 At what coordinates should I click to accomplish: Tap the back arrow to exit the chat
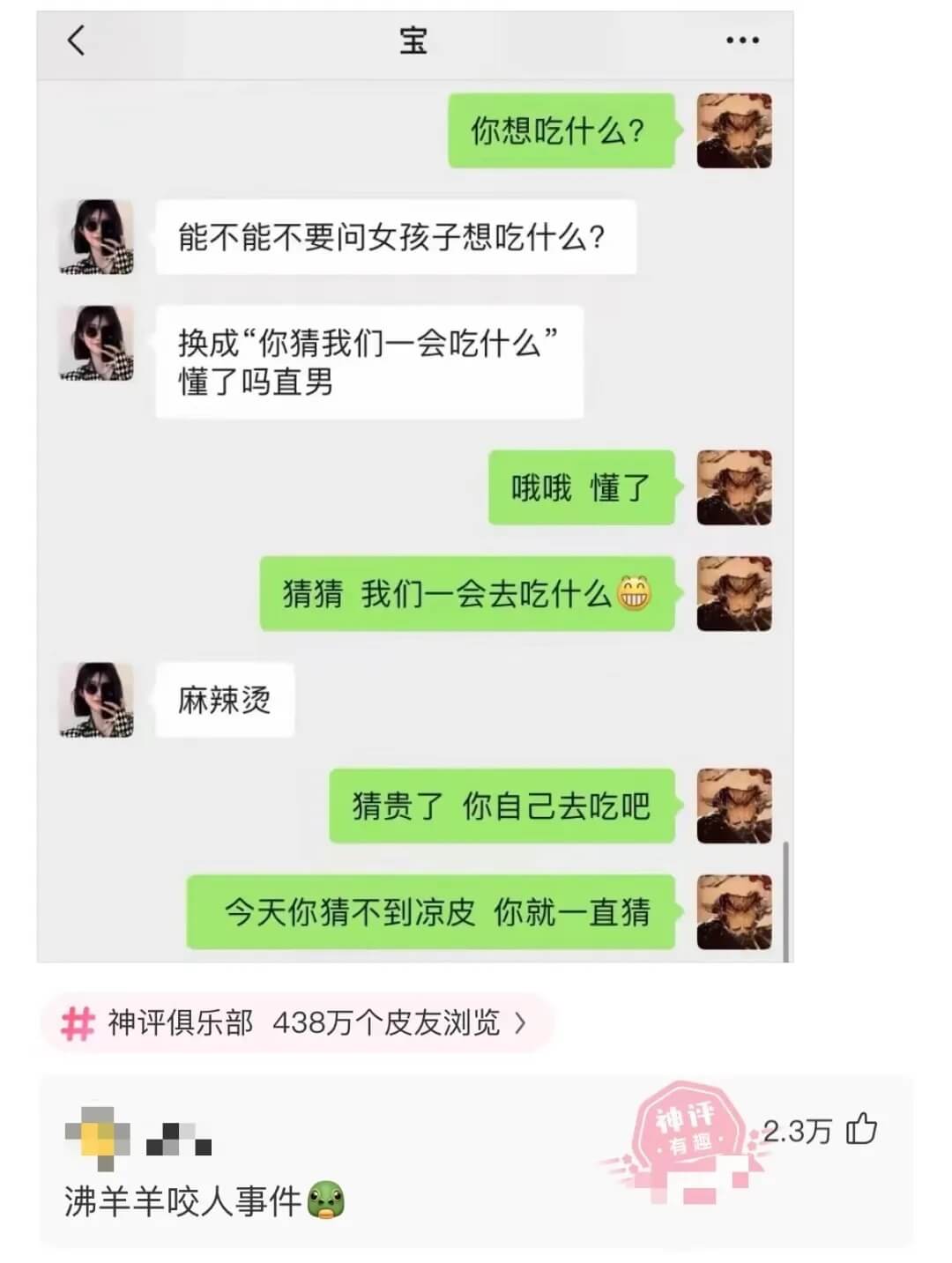[75, 41]
